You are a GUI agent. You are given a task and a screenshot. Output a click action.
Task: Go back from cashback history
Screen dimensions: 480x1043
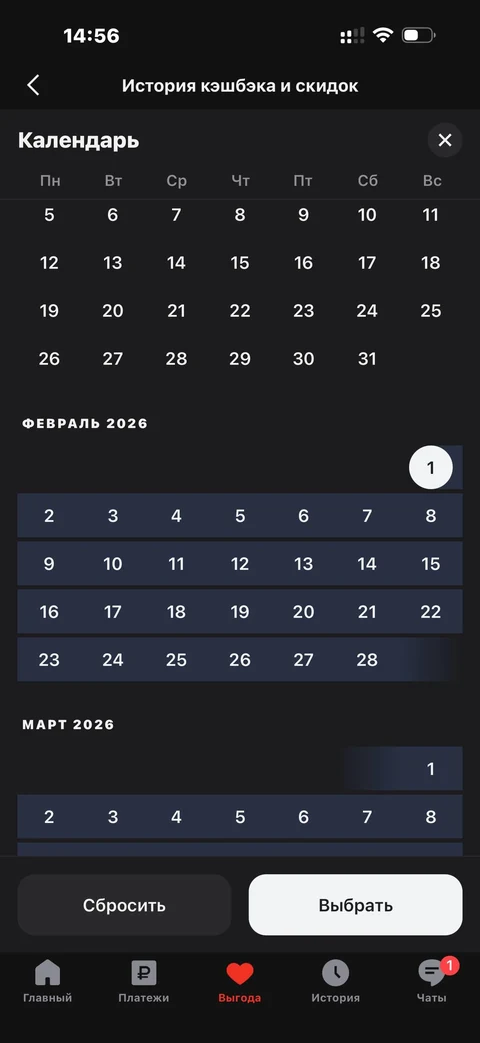click(x=33, y=85)
